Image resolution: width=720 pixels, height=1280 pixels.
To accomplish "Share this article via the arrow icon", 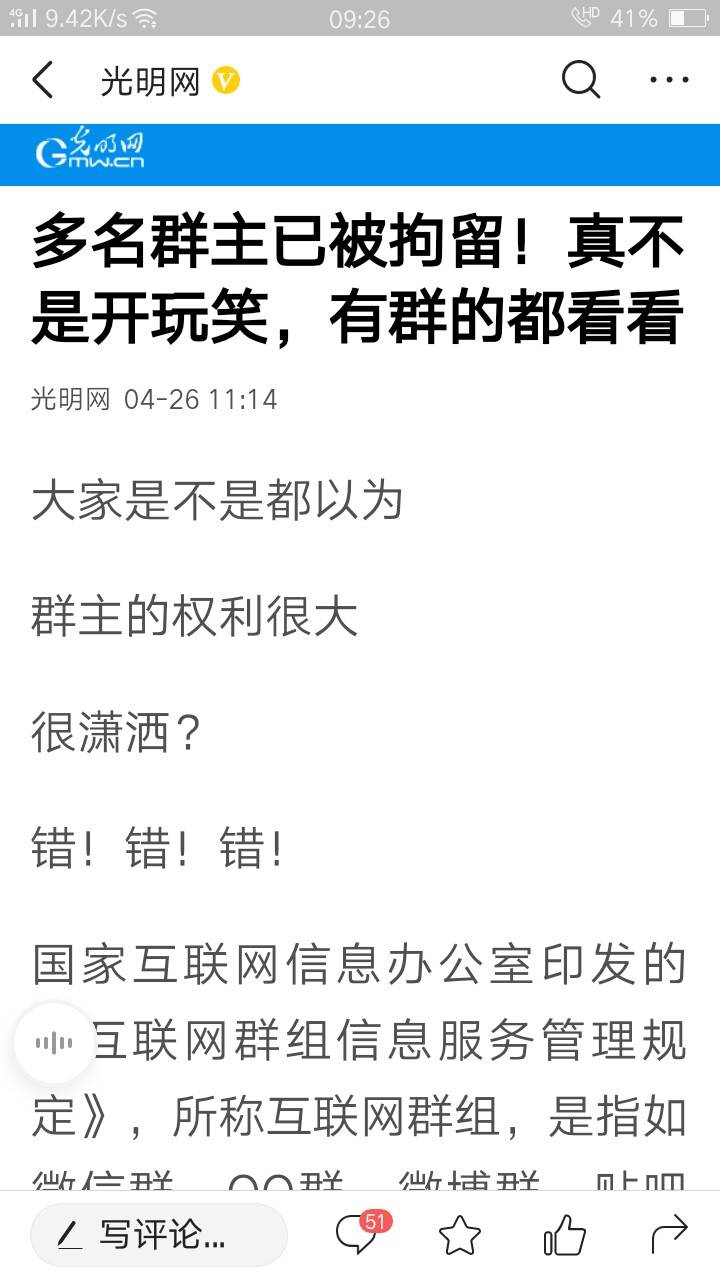I will [669, 1235].
